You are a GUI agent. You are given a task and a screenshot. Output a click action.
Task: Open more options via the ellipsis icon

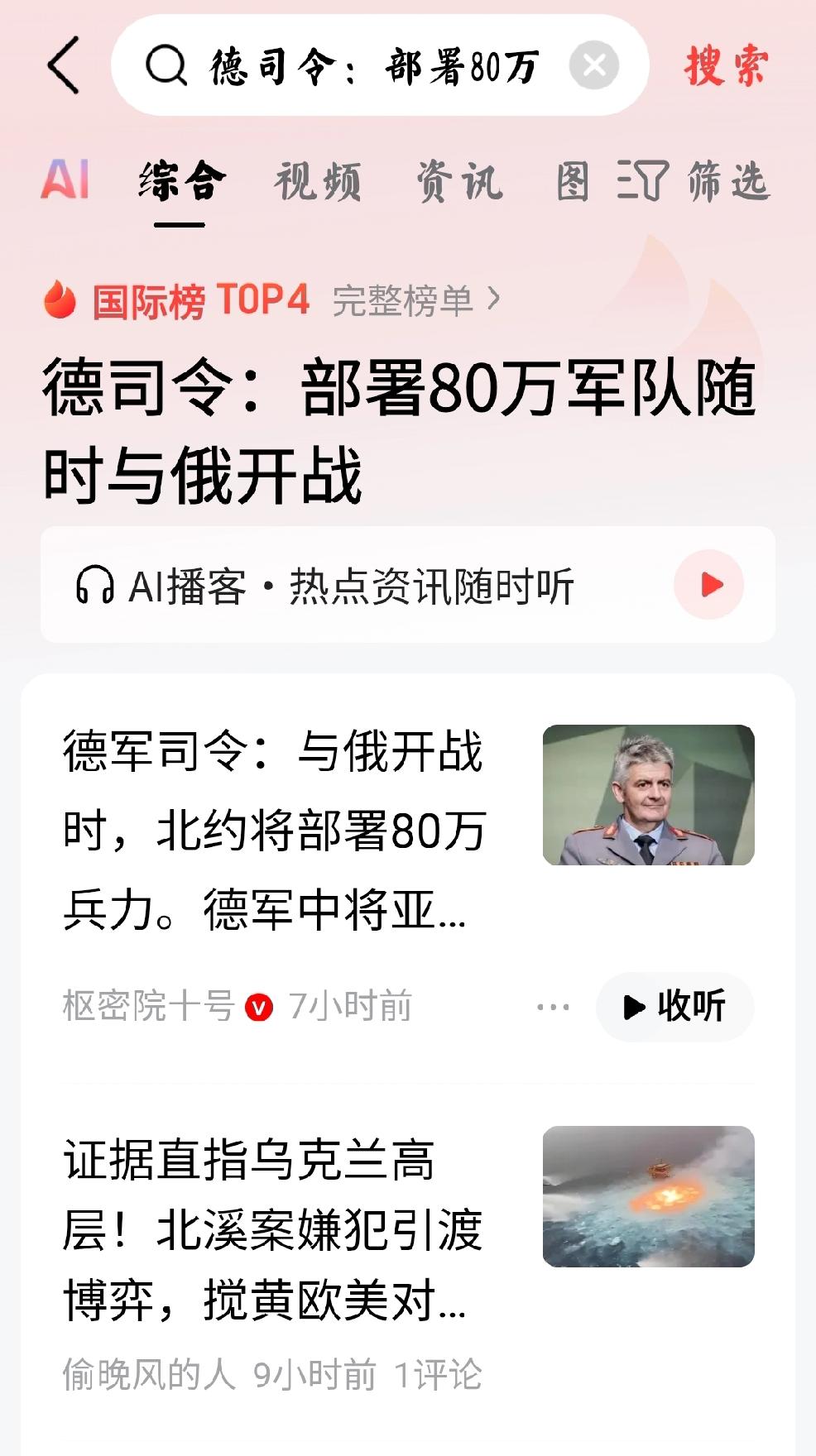[553, 1006]
